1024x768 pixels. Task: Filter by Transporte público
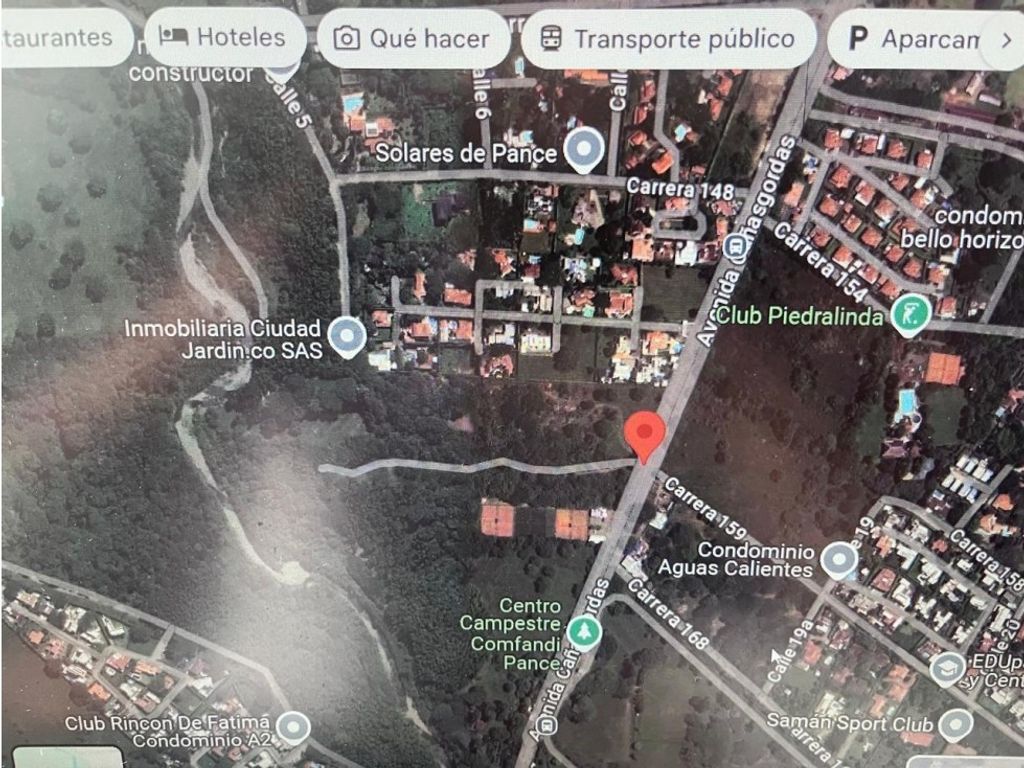coord(668,39)
